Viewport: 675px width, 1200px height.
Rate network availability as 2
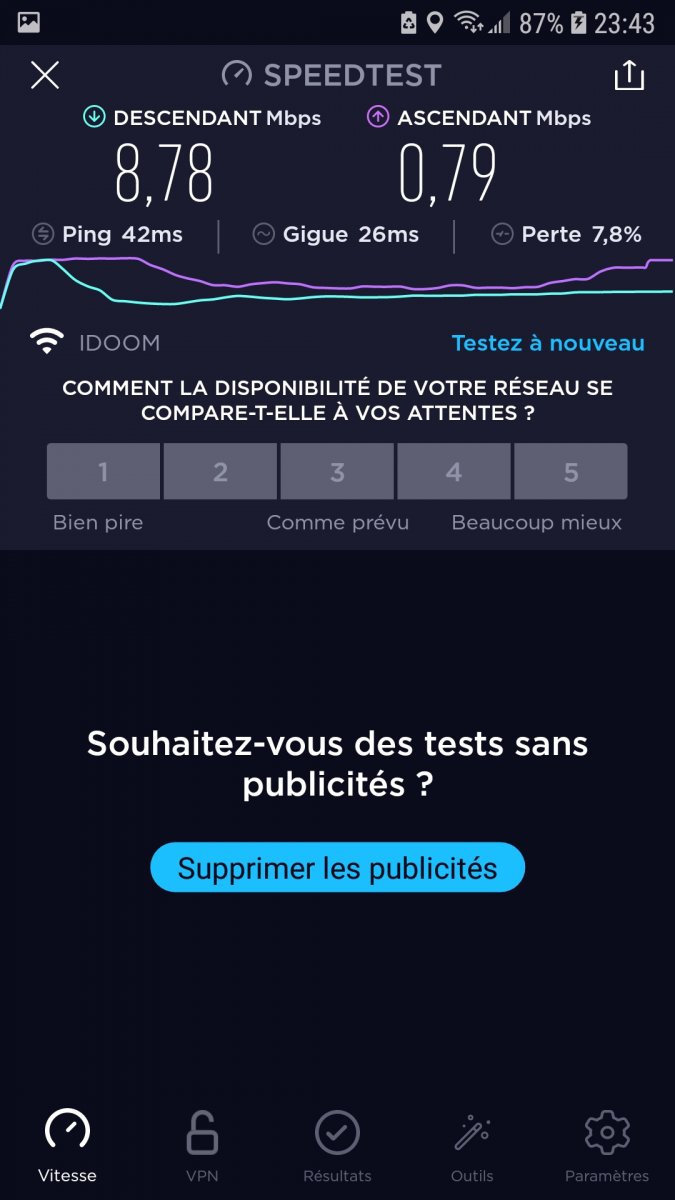[x=220, y=471]
